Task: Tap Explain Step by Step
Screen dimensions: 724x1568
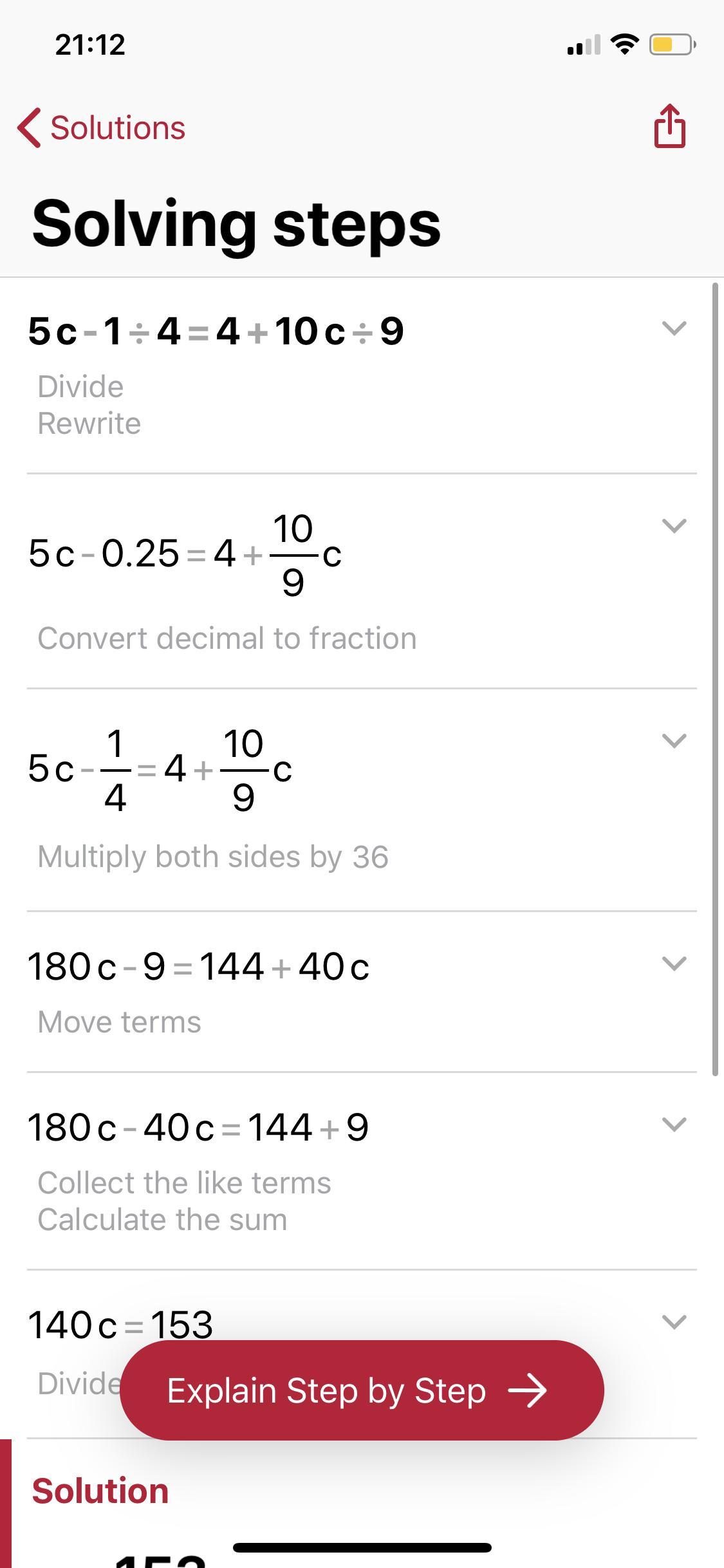Action: tap(362, 1390)
